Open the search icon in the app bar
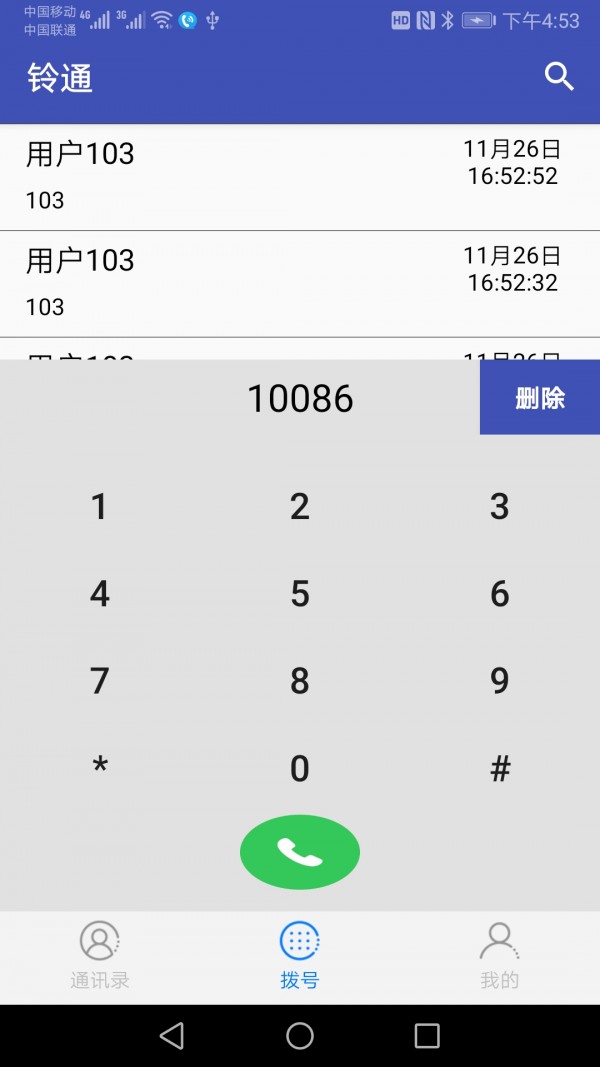The image size is (600, 1067). pyautogui.click(x=559, y=77)
